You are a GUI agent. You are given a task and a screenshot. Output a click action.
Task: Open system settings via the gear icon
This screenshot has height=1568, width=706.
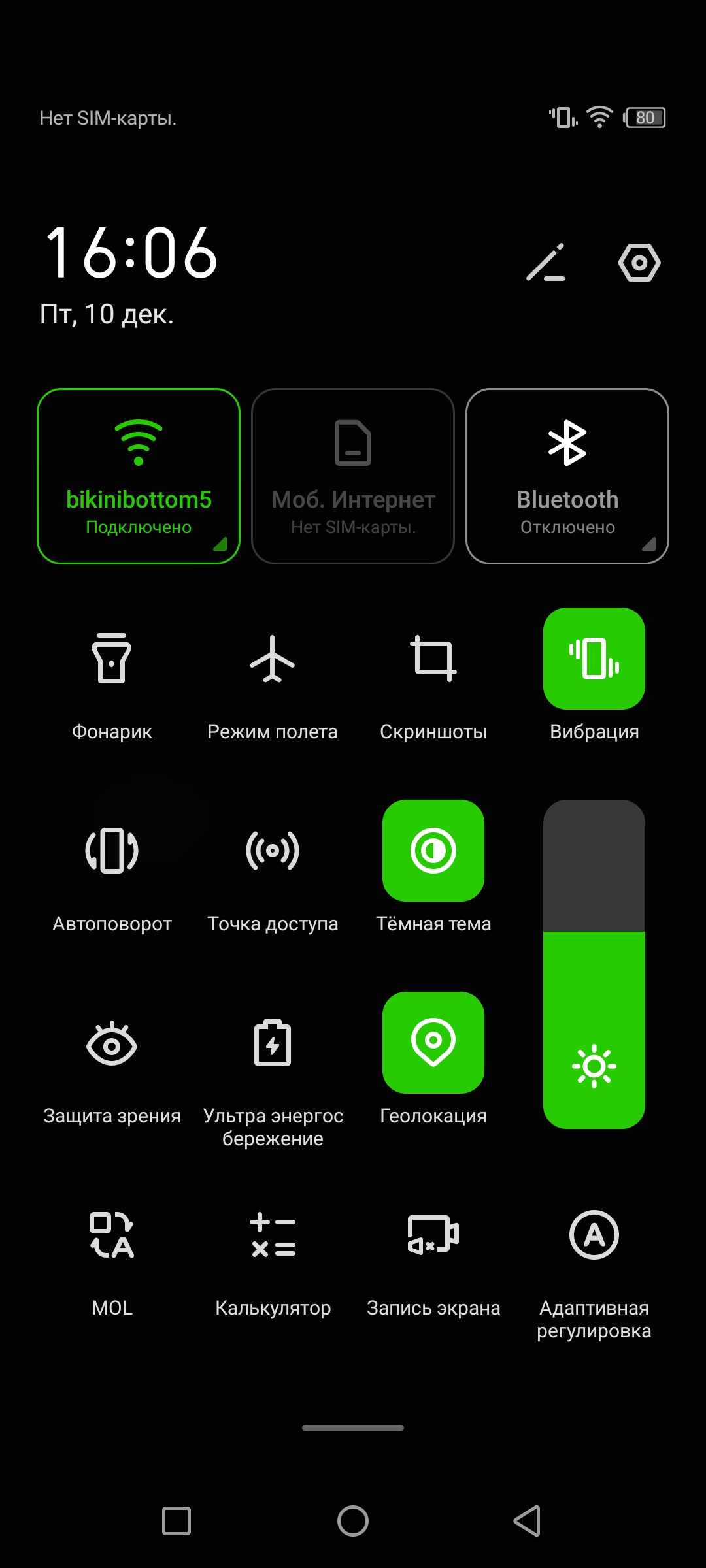tap(639, 263)
